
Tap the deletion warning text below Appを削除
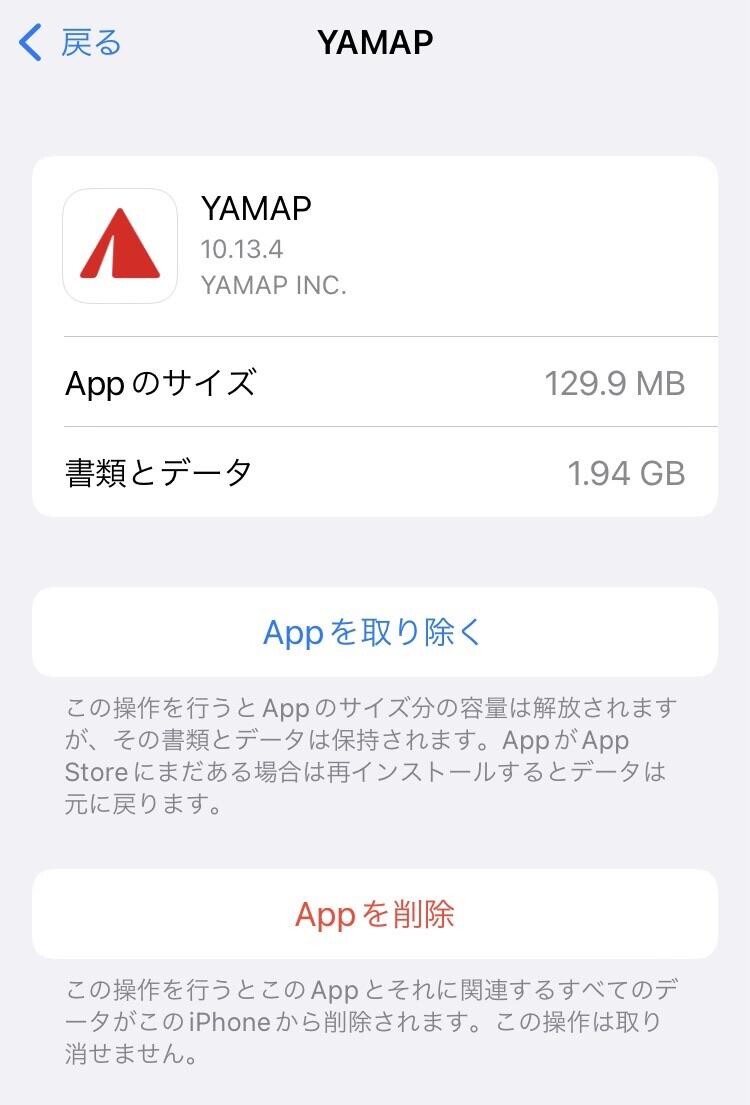tap(374, 1021)
